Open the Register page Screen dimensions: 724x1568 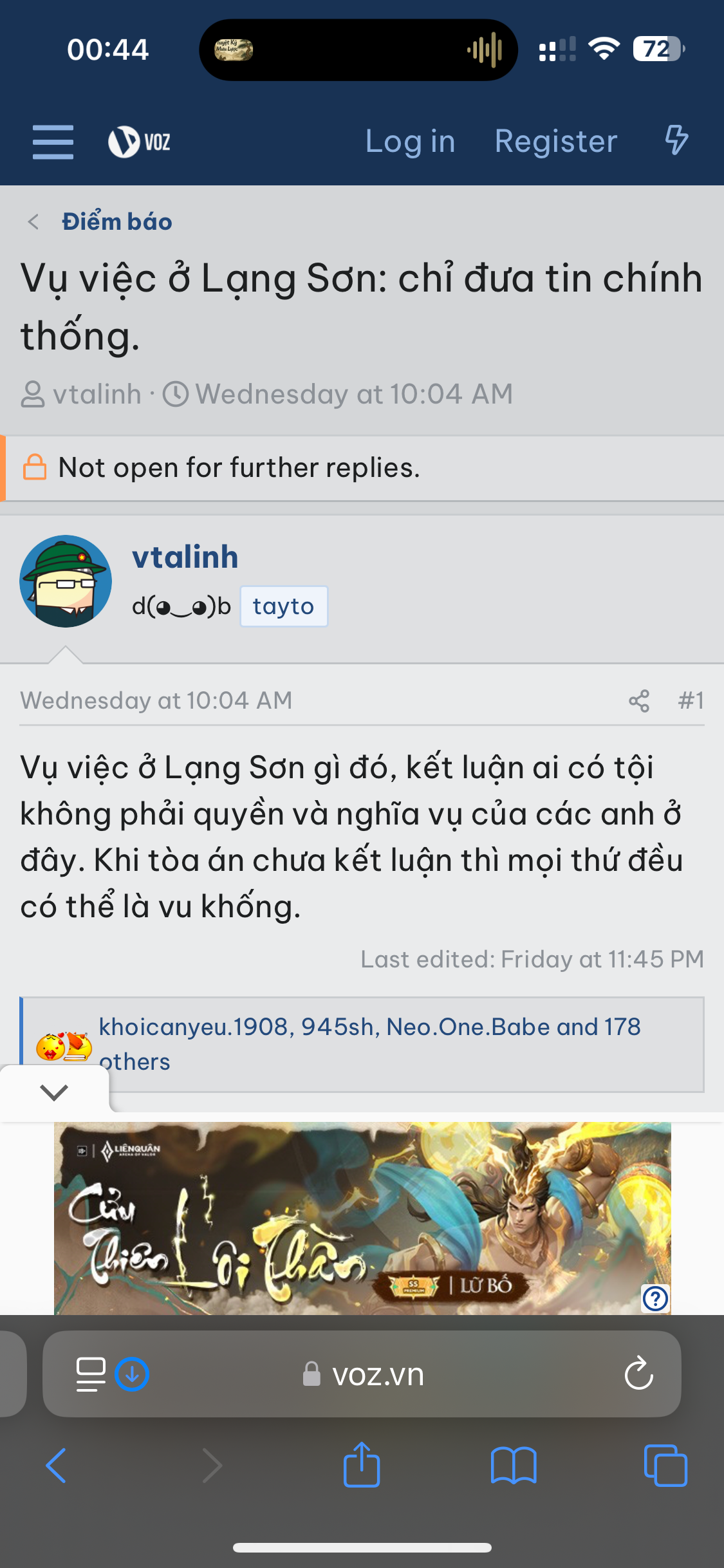[x=555, y=142]
